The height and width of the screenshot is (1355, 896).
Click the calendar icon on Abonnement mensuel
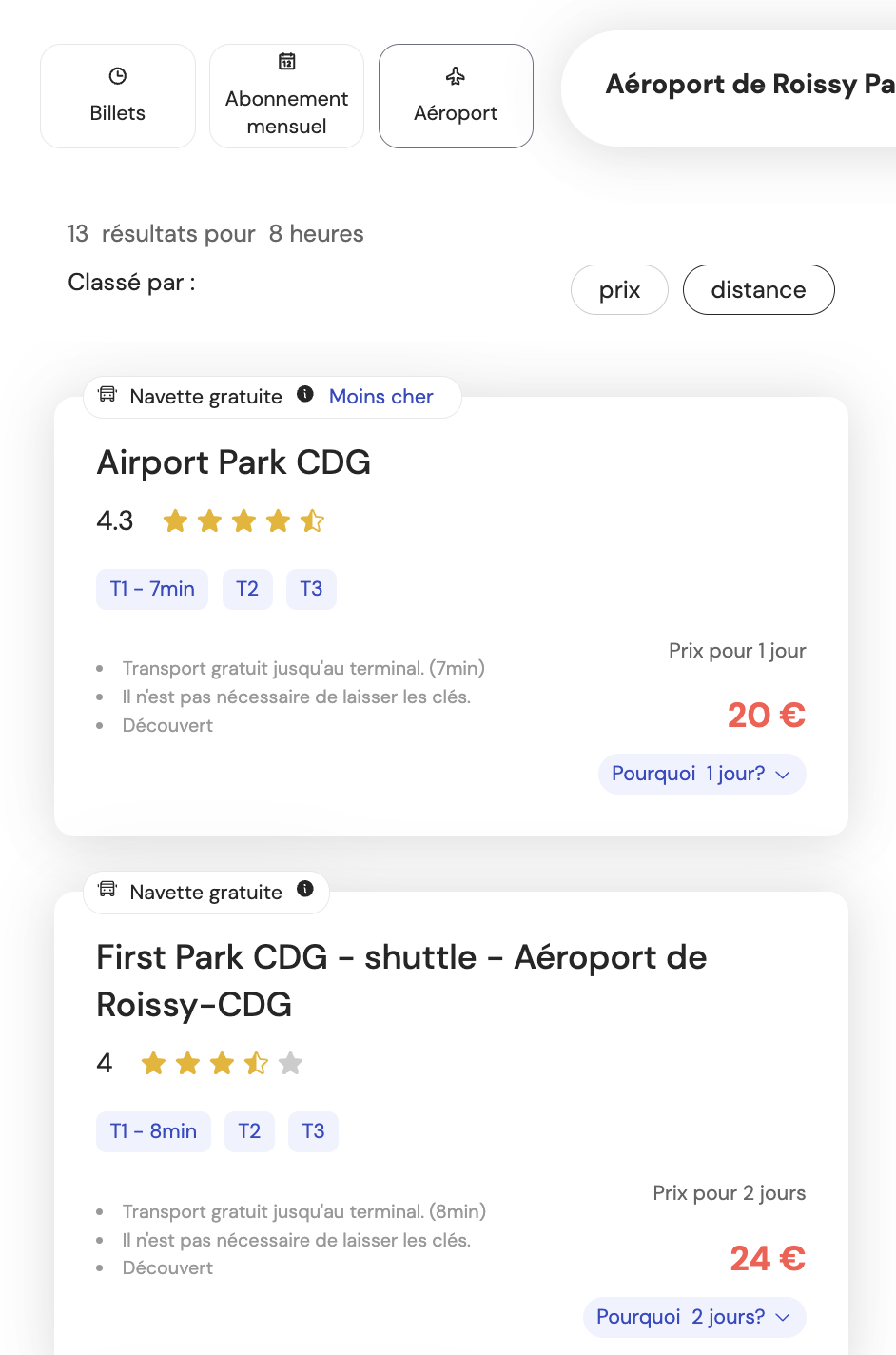point(286,62)
